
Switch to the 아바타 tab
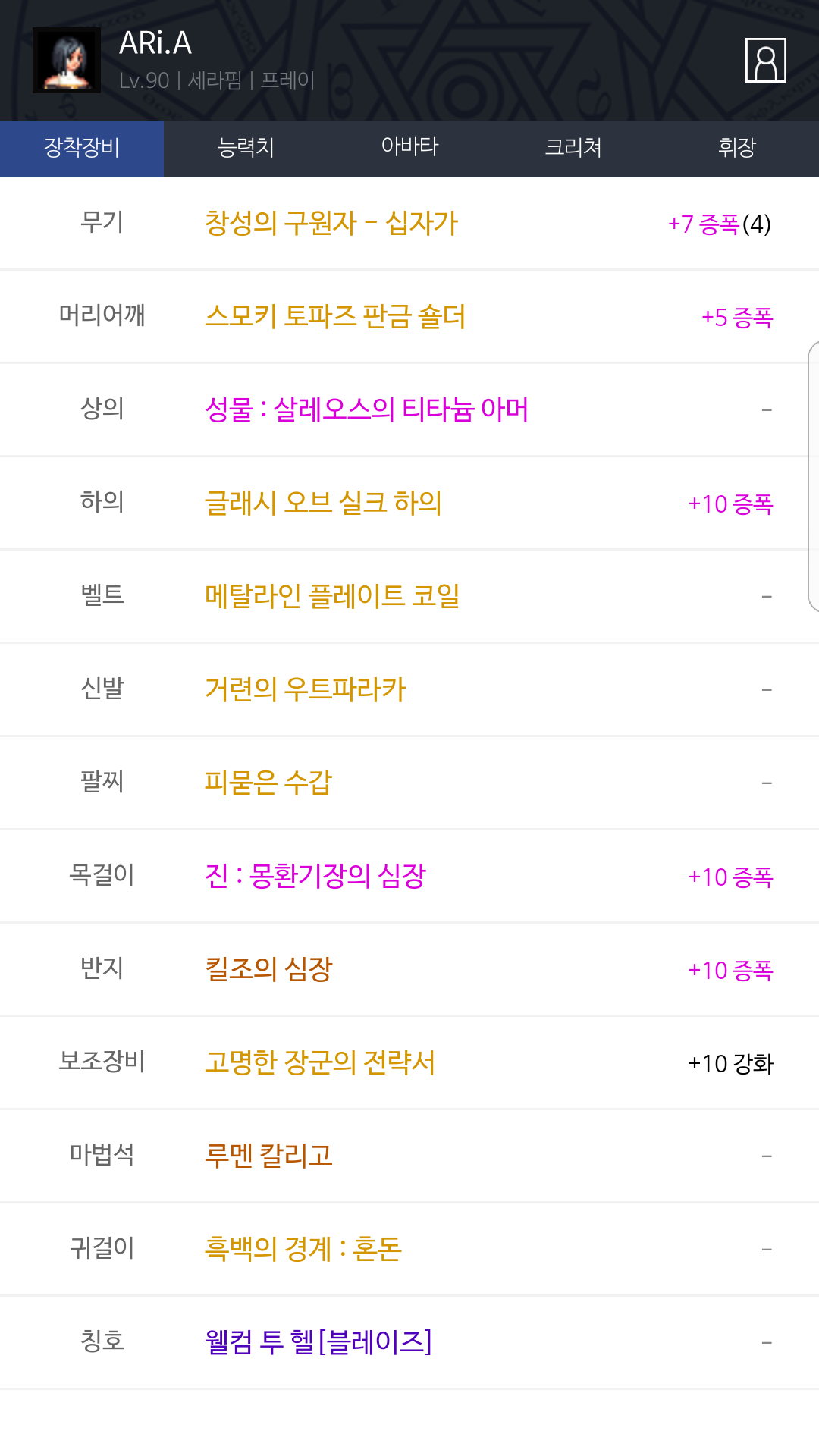tap(409, 147)
